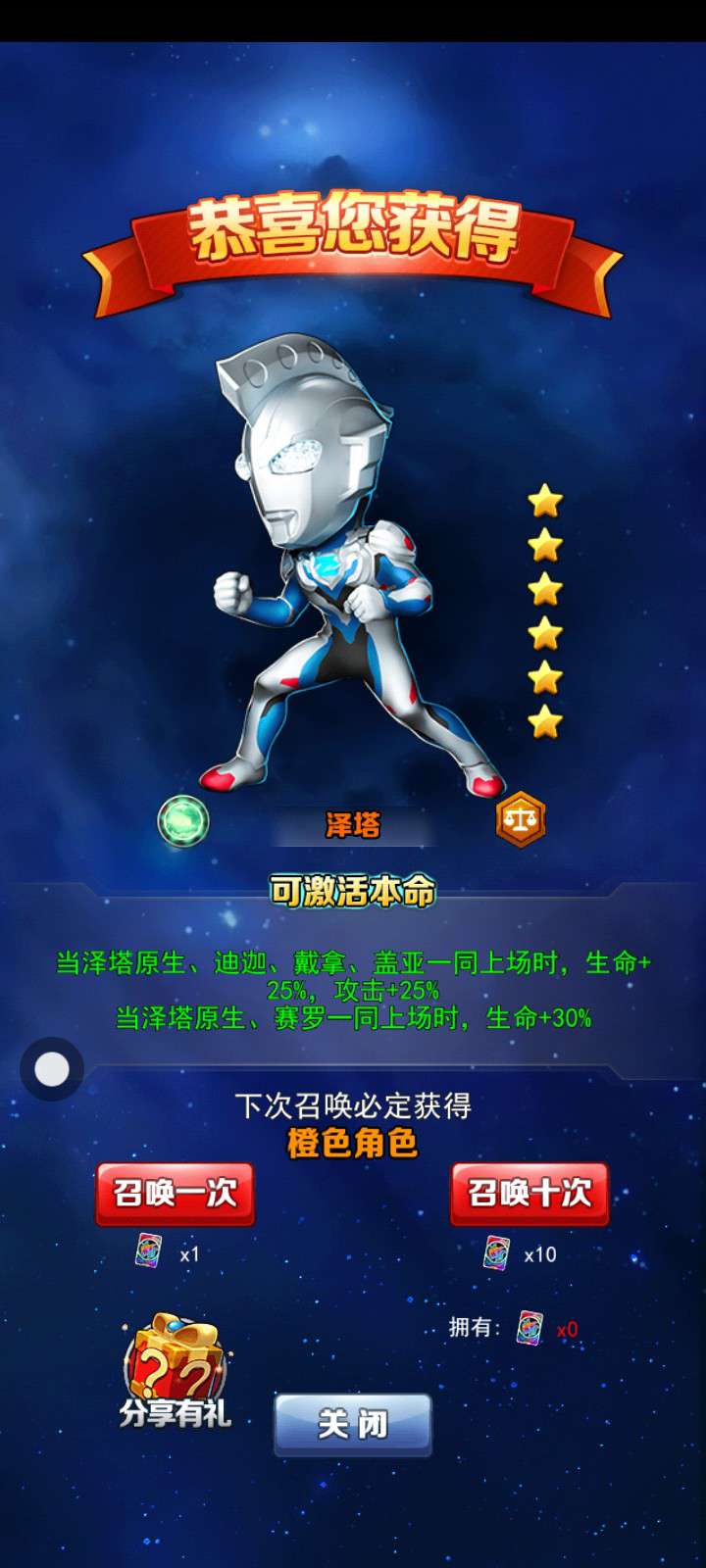This screenshot has width=706, height=1568.
Task: Tap the orange balance type badge
Action: pos(520,819)
